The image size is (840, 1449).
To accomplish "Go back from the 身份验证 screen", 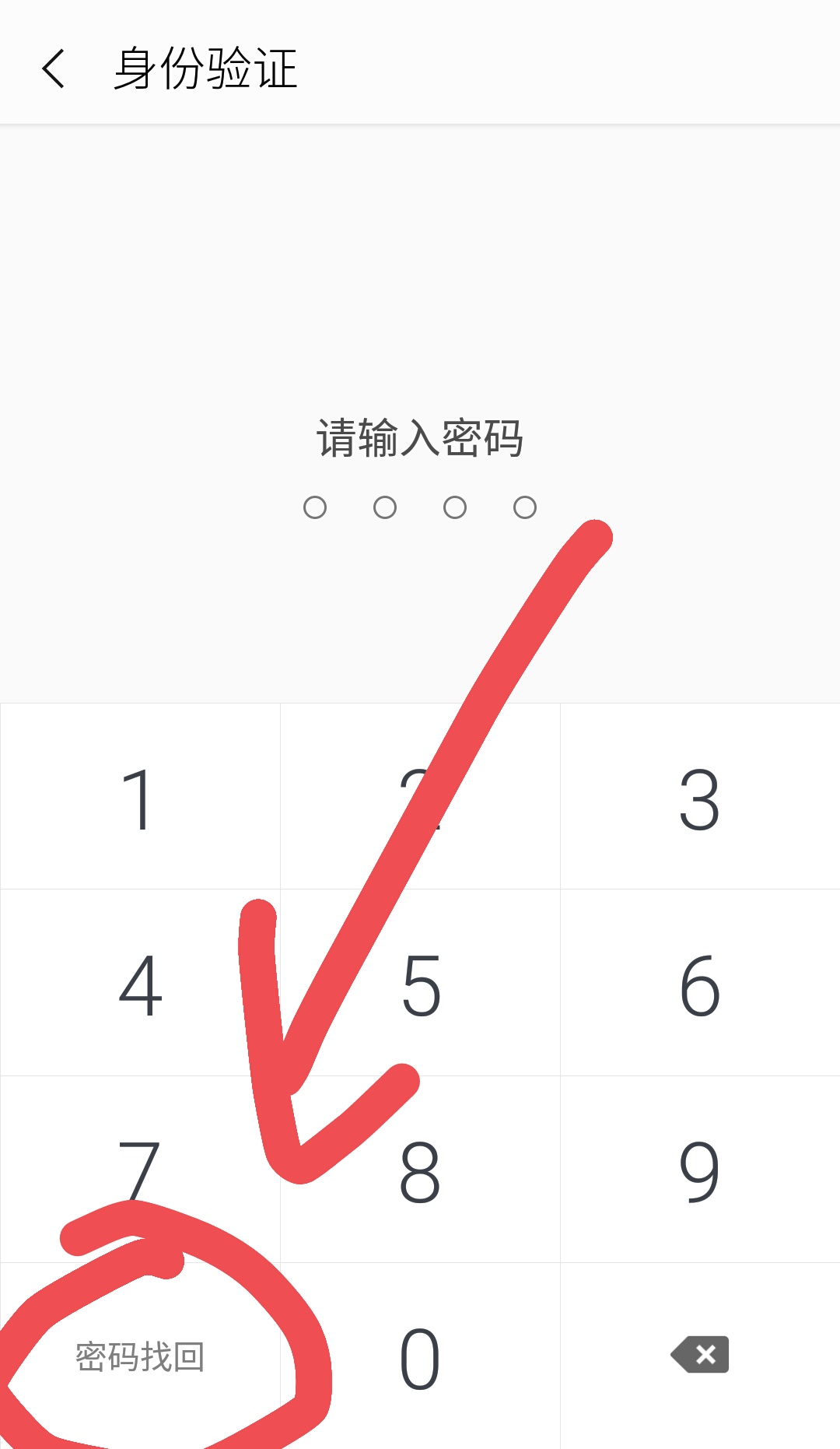I will point(53,68).
